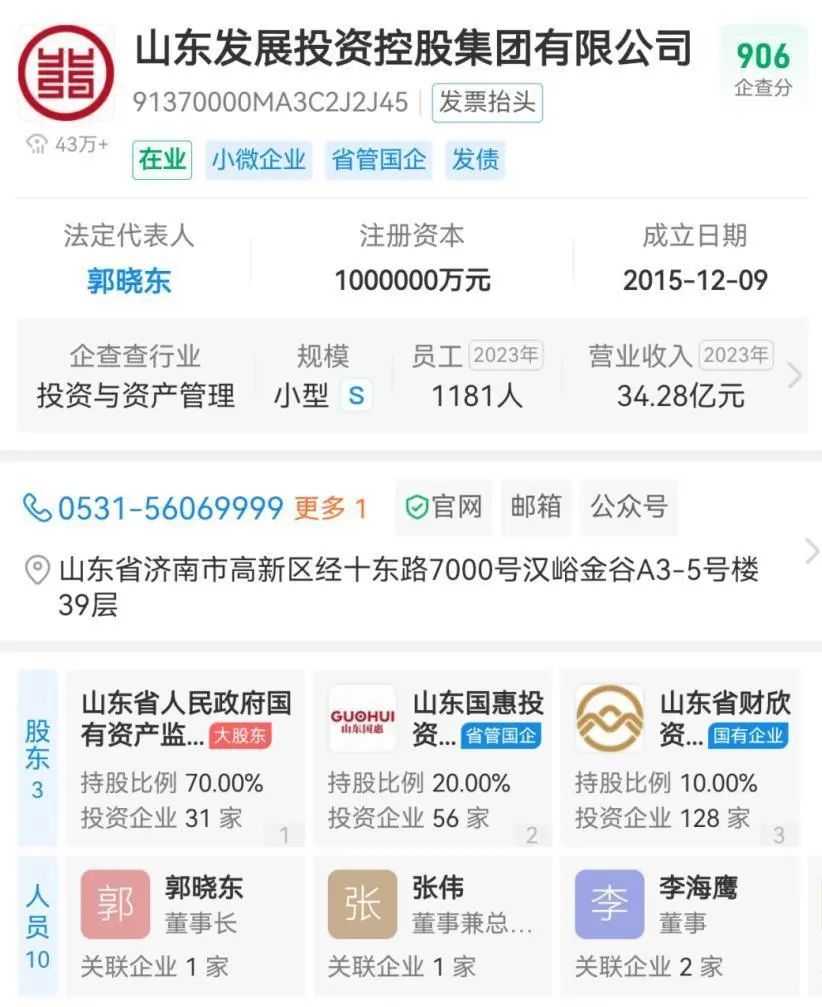Tap the 发债 tag
The height and width of the screenshot is (1007, 822).
[x=475, y=160]
